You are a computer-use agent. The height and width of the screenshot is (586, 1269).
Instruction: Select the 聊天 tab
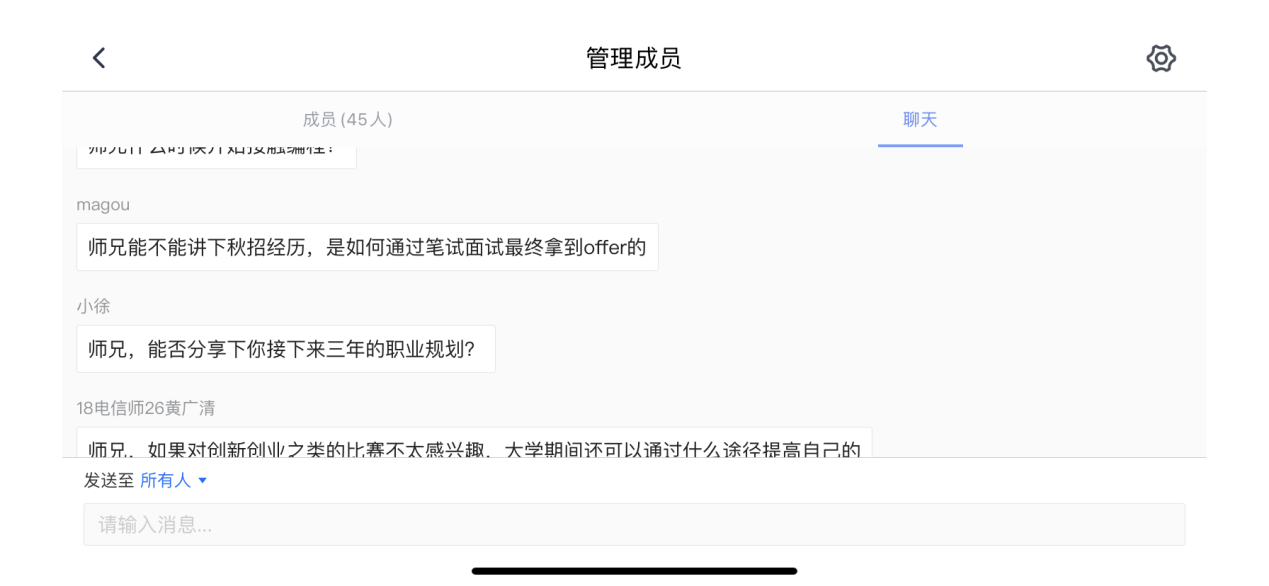click(x=920, y=120)
